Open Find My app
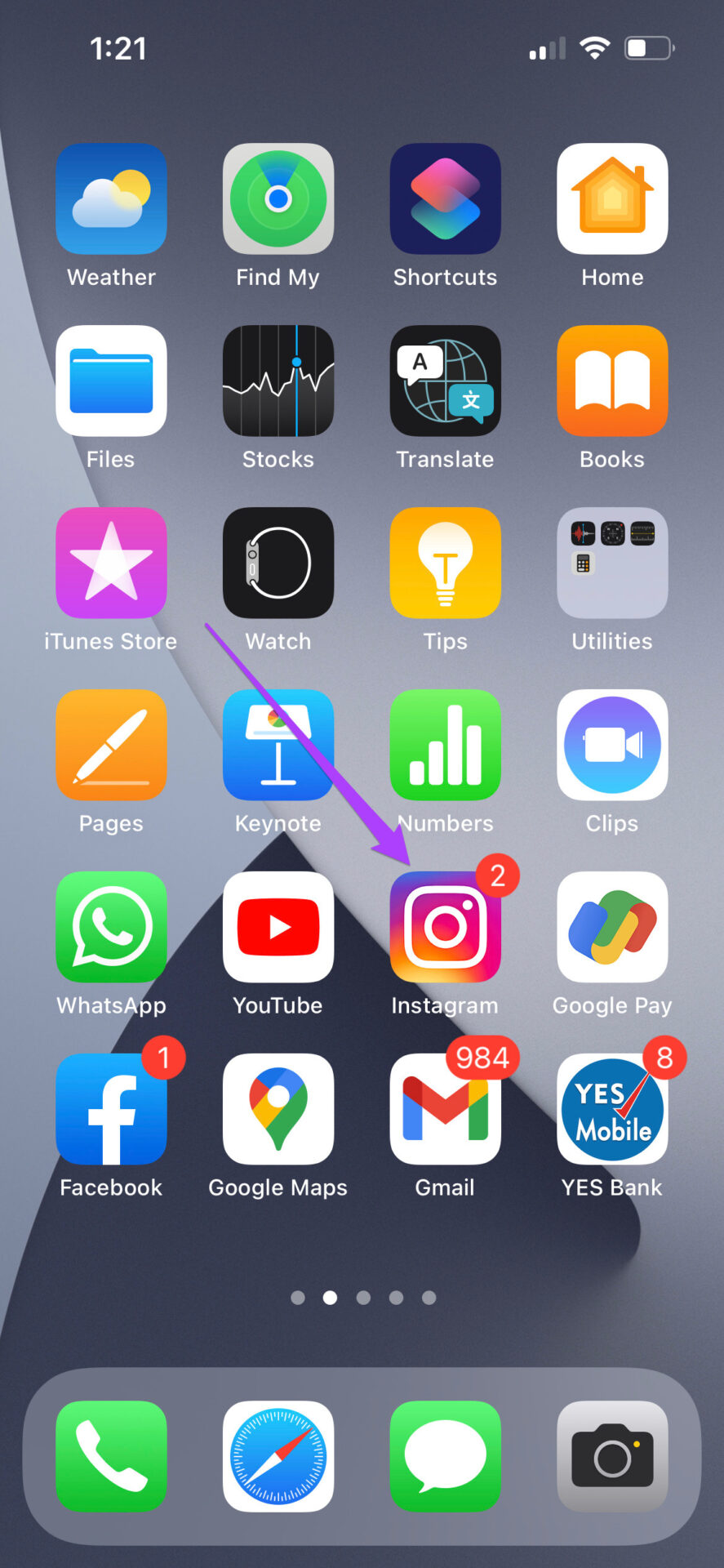 pyautogui.click(x=278, y=198)
